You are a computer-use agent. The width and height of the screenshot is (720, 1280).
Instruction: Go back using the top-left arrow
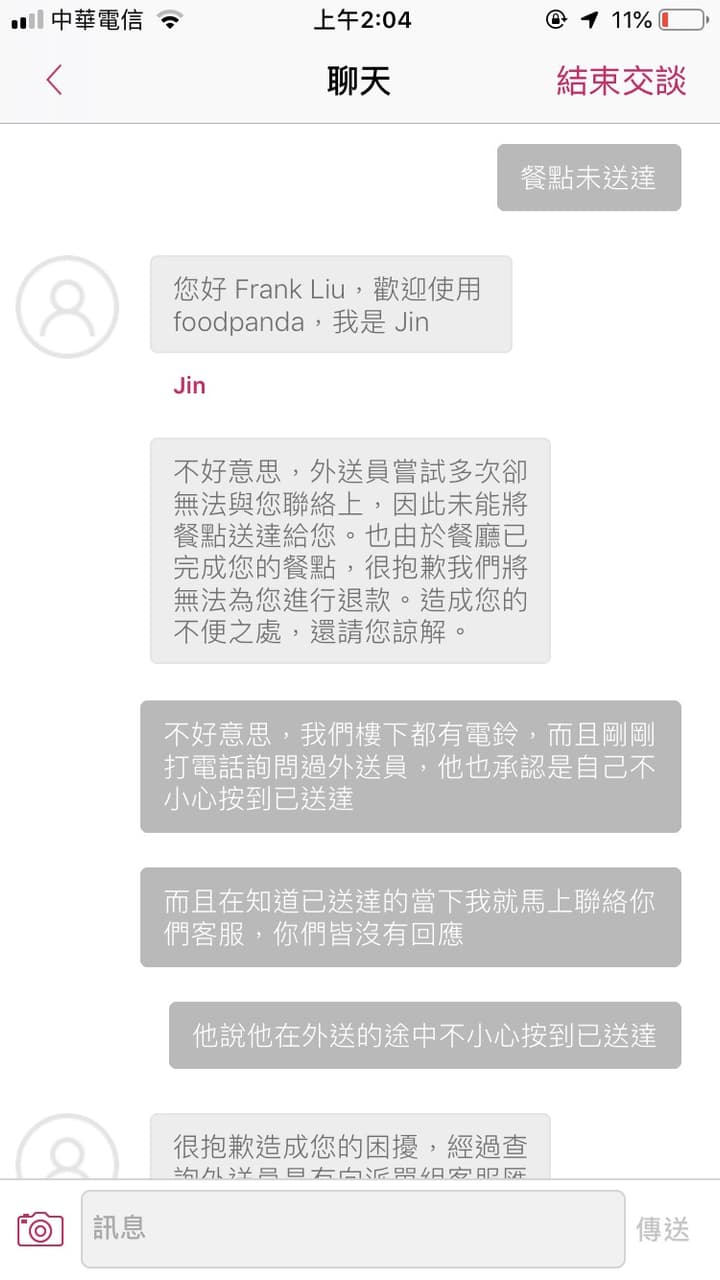54,80
